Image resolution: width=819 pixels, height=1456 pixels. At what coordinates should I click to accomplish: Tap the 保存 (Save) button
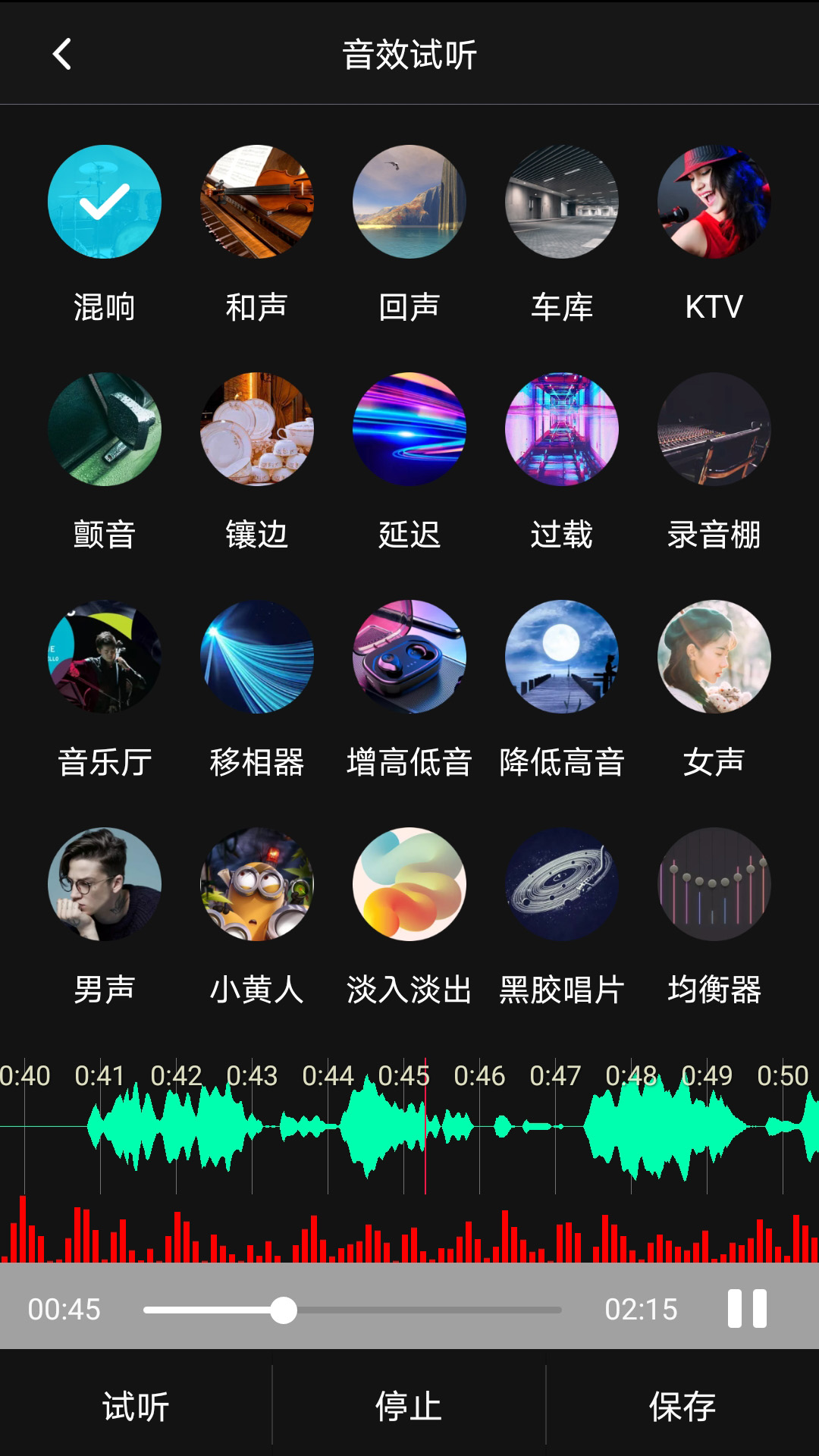[x=682, y=1404]
